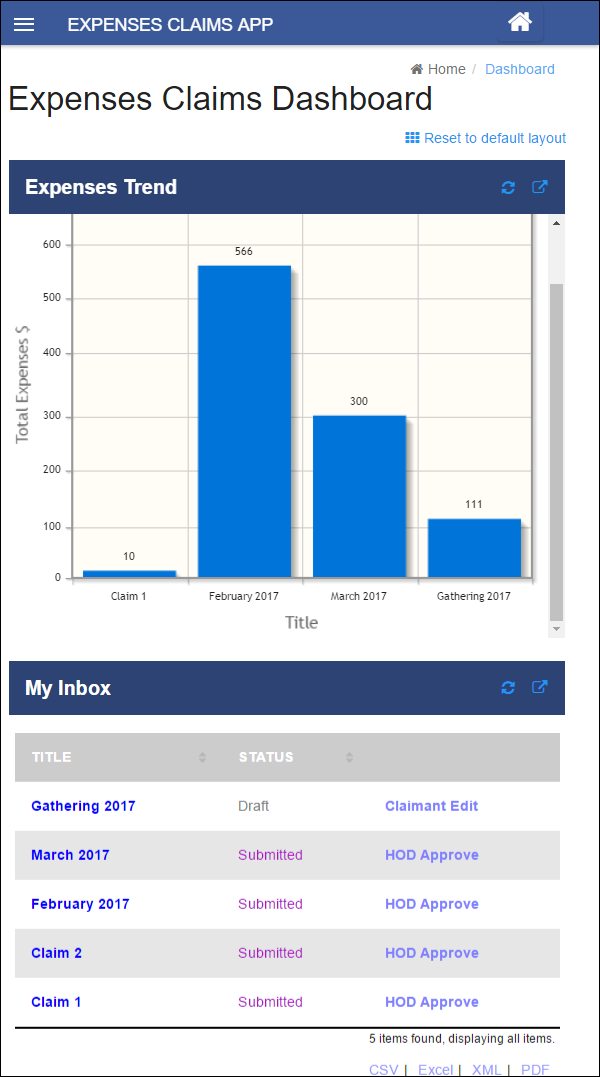Screen dimensions: 600x1077
Task: Refresh the Expenses Trend panel
Action: [x=508, y=187]
